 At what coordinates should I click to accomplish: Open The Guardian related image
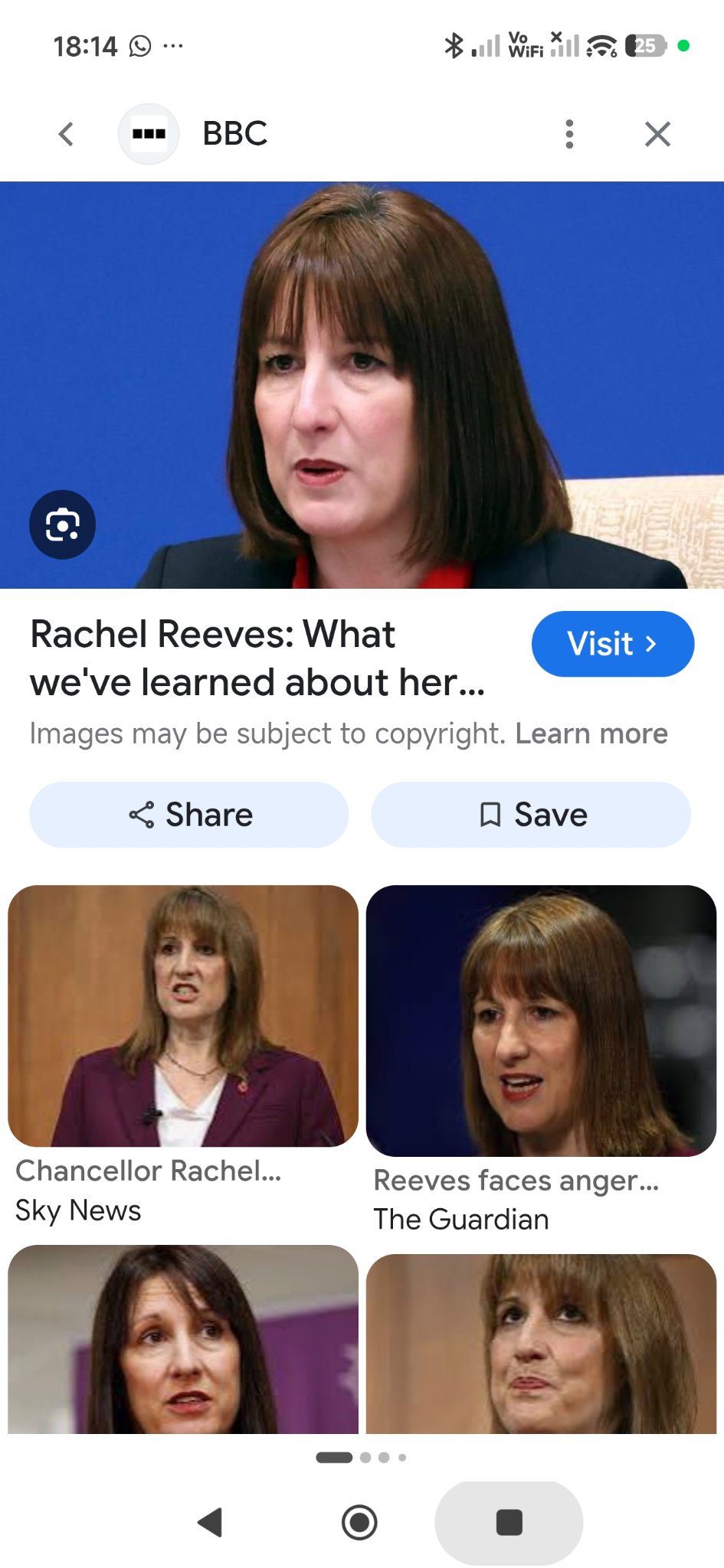pos(541,1021)
